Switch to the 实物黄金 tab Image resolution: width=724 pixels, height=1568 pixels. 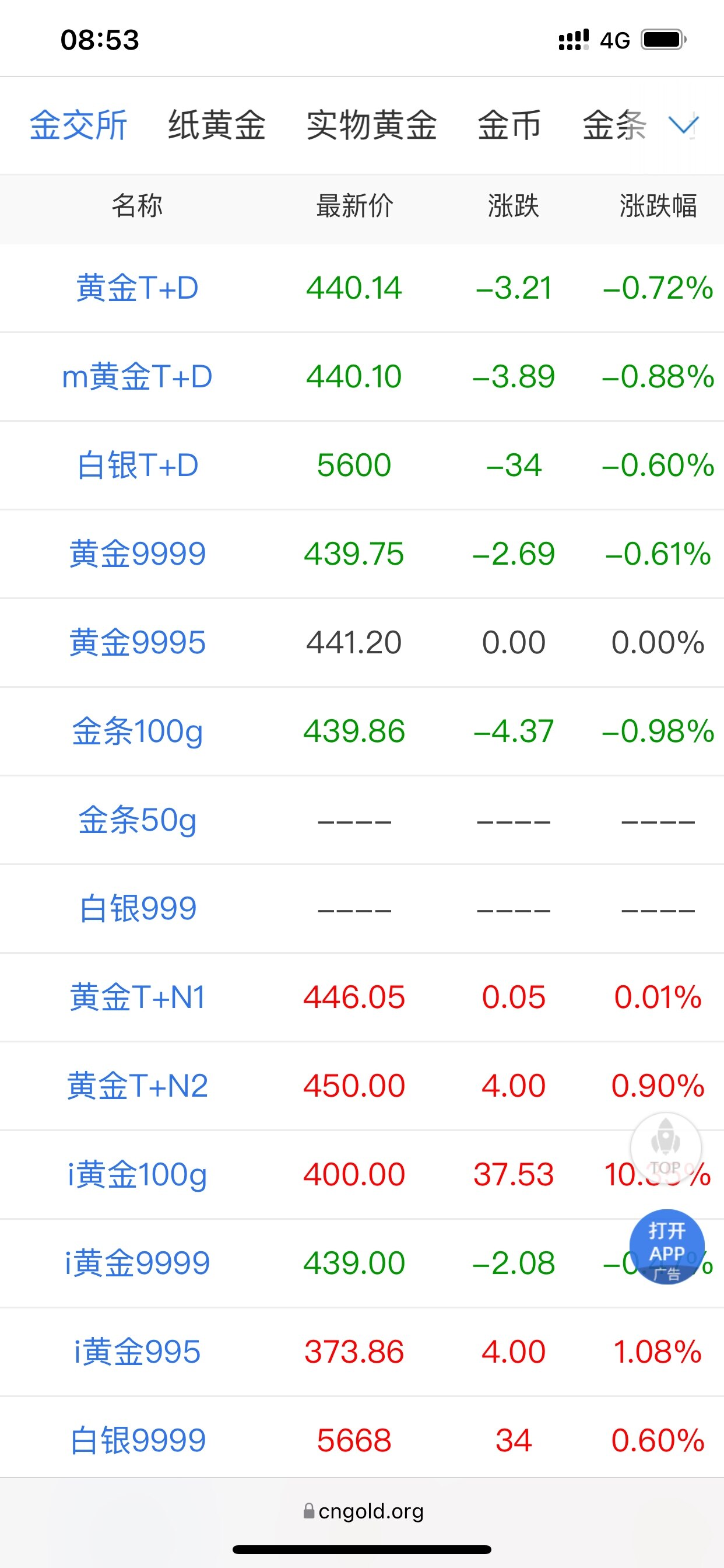tap(372, 125)
